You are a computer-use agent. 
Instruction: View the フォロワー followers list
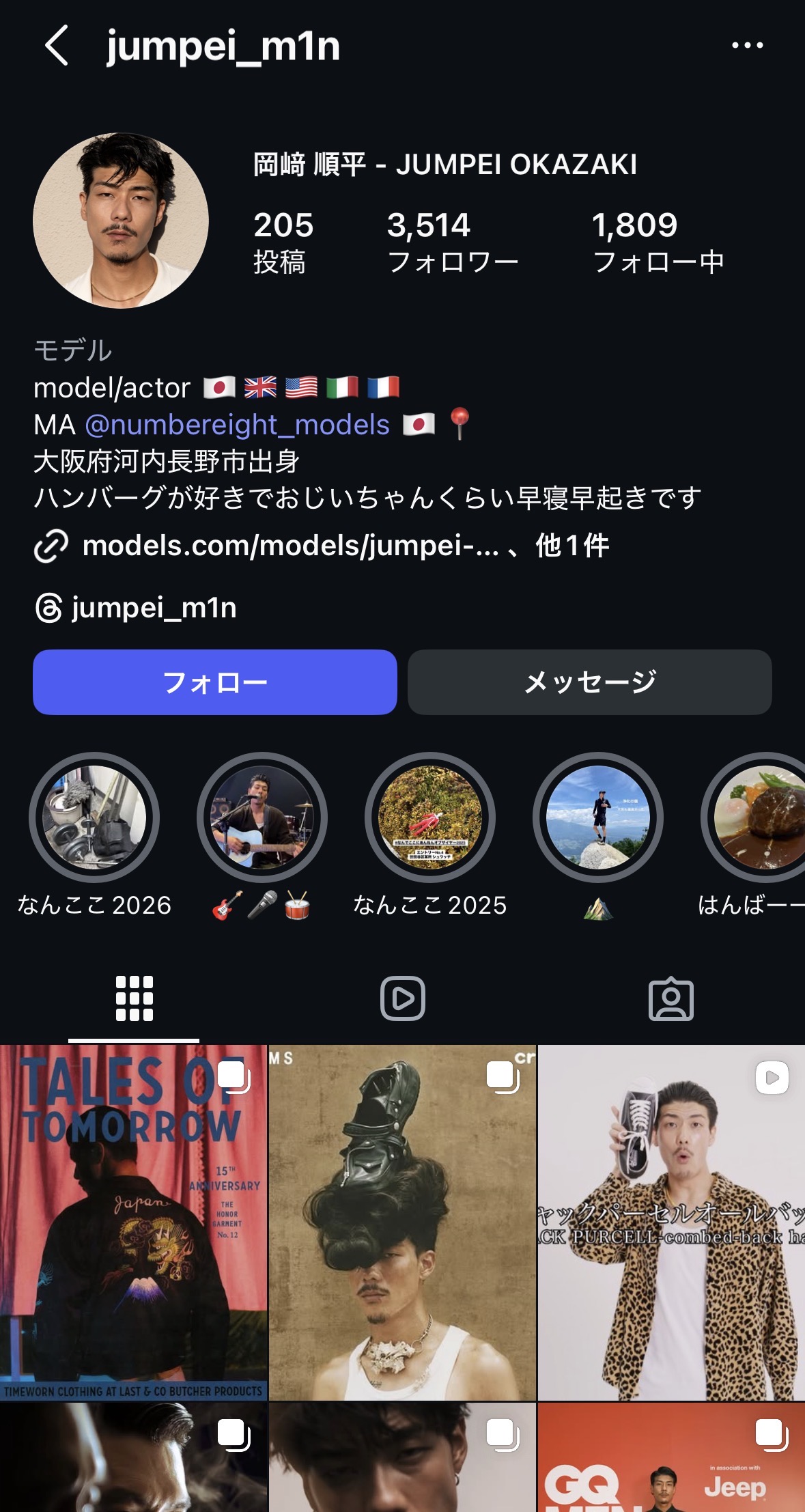click(452, 242)
